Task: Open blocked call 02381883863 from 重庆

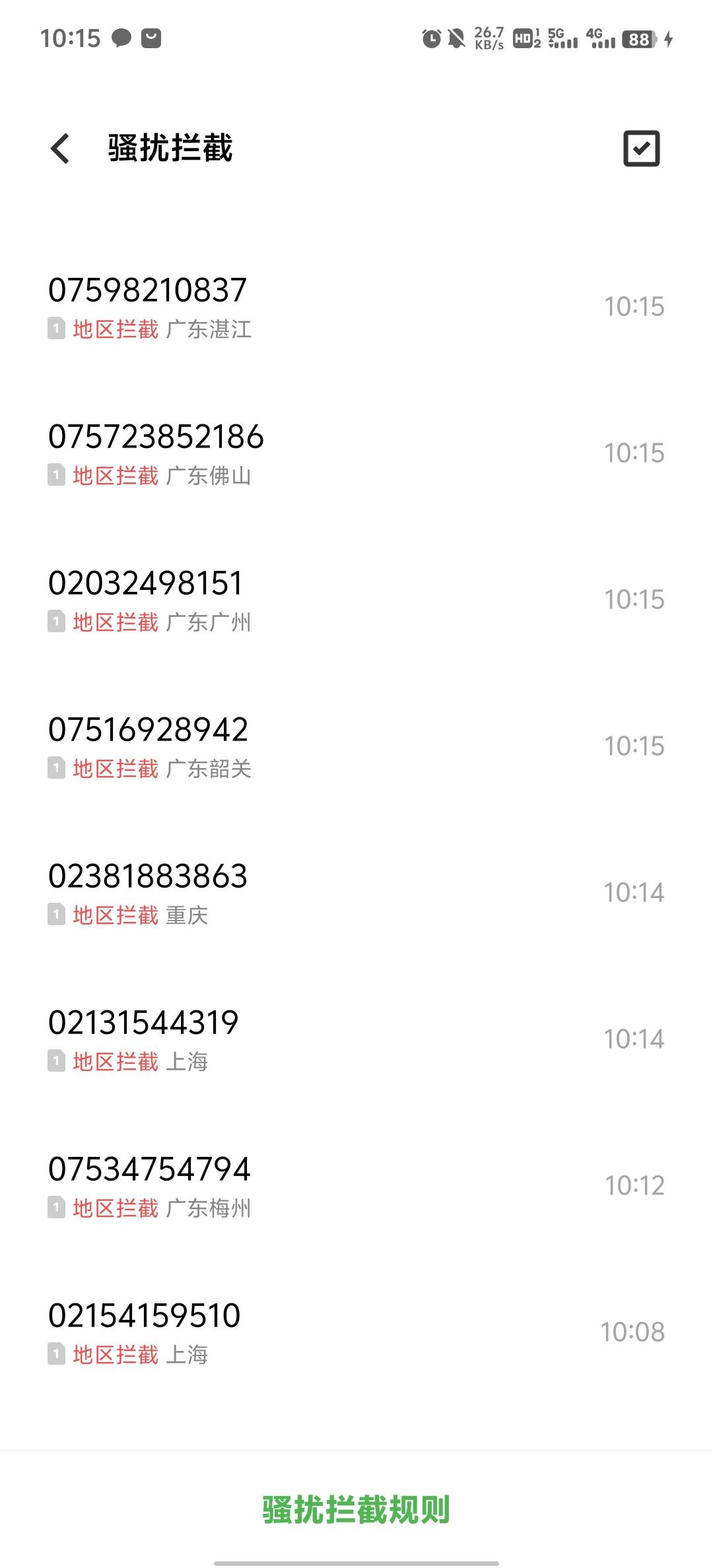Action: [356, 893]
